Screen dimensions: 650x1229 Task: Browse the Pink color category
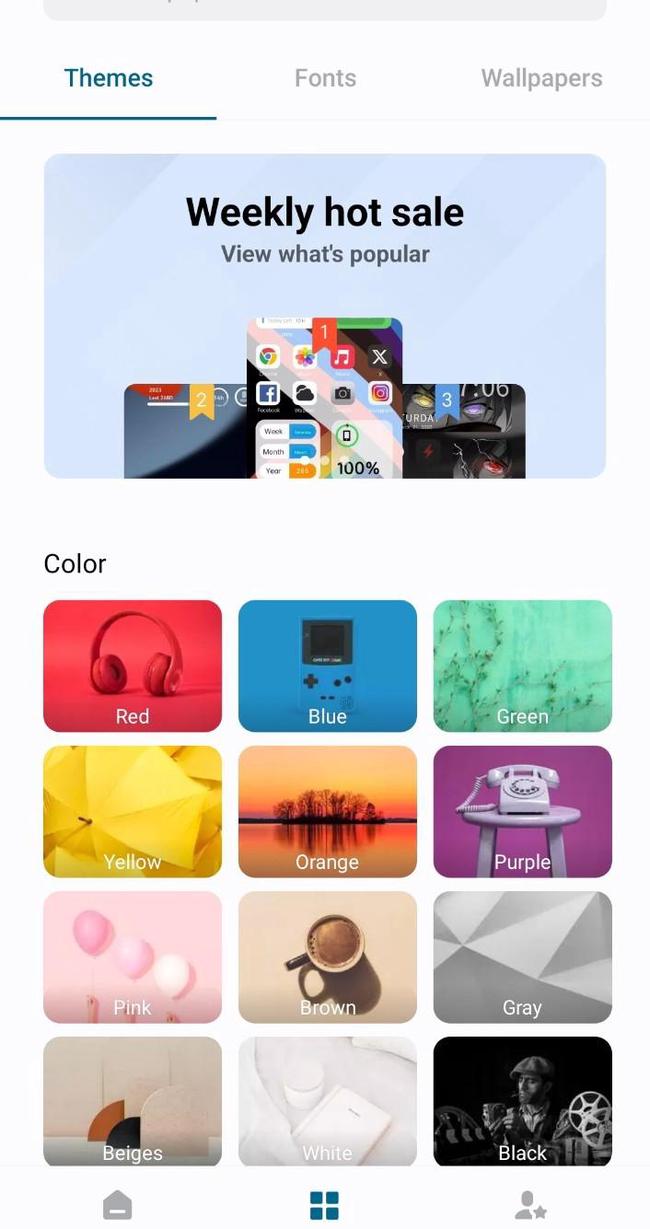132,957
